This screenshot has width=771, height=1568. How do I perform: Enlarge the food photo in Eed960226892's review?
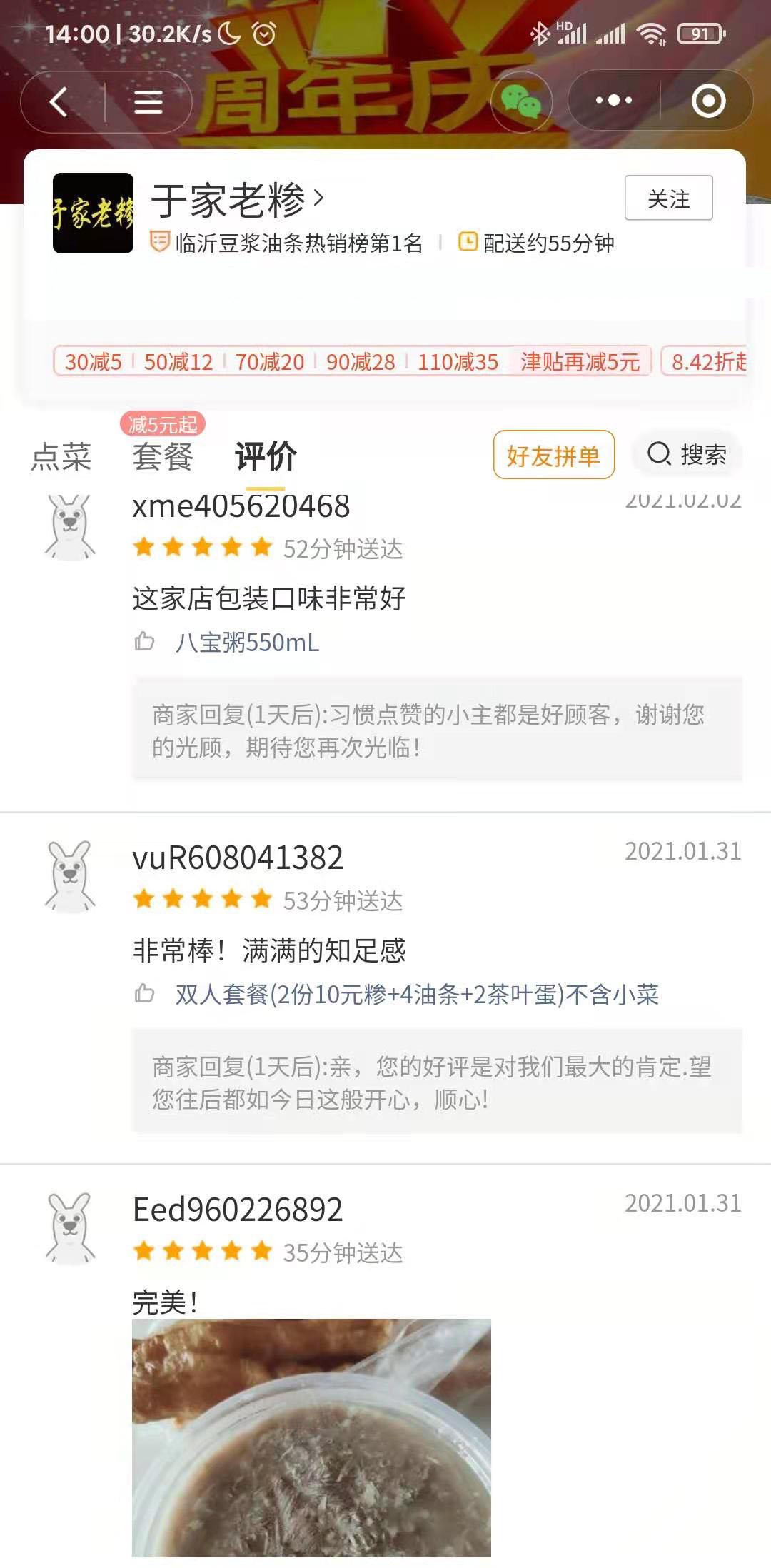[x=311, y=1437]
